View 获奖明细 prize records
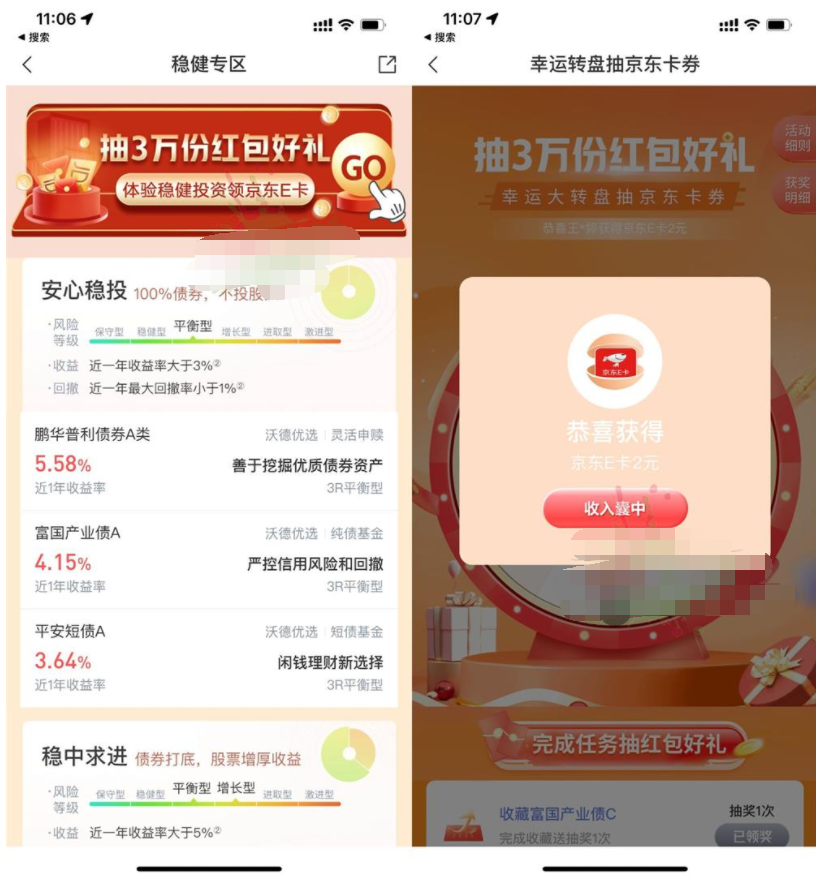This screenshot has width=816, height=877. pos(796,190)
